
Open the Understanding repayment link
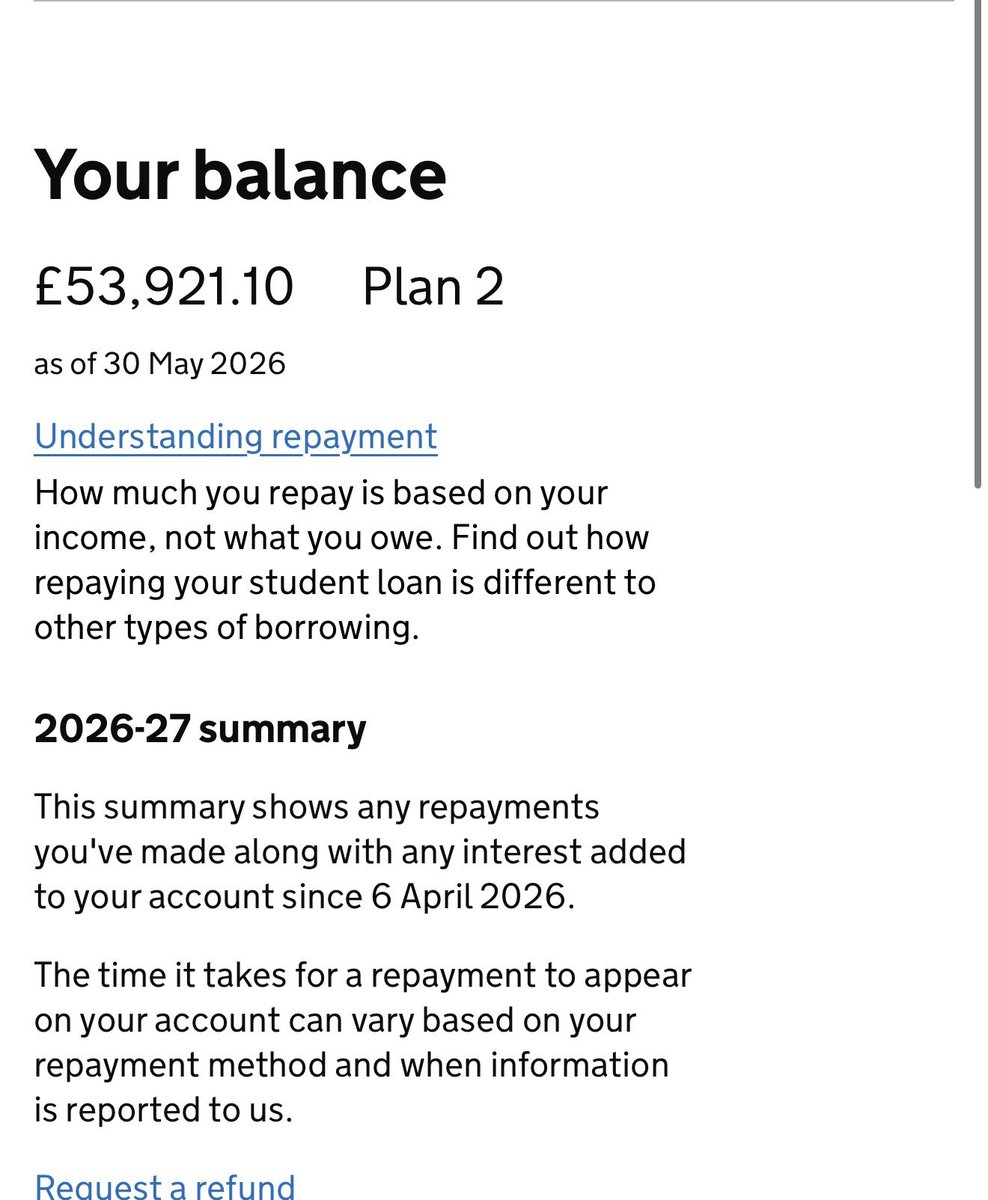pyautogui.click(x=236, y=437)
